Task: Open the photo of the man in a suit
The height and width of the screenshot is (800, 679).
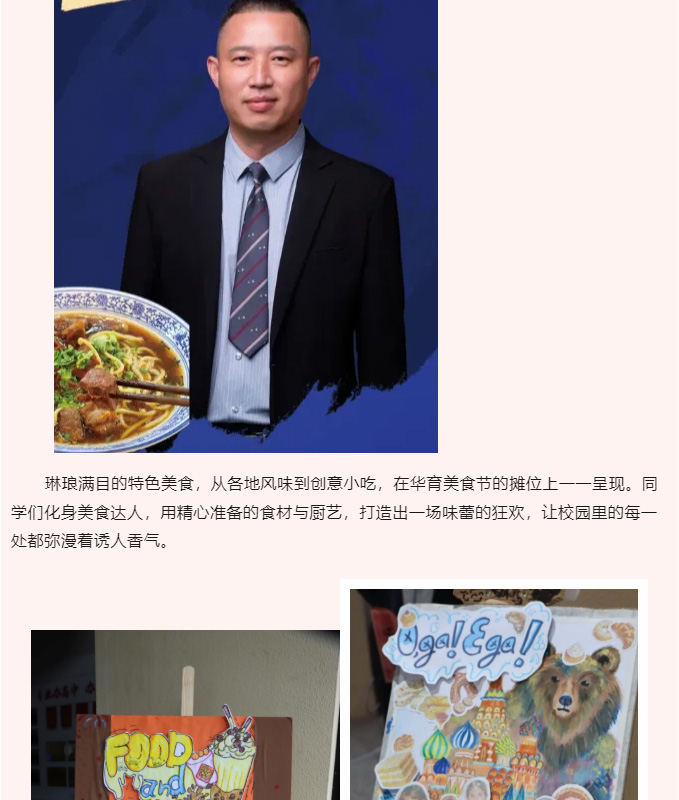Action: pos(246,225)
